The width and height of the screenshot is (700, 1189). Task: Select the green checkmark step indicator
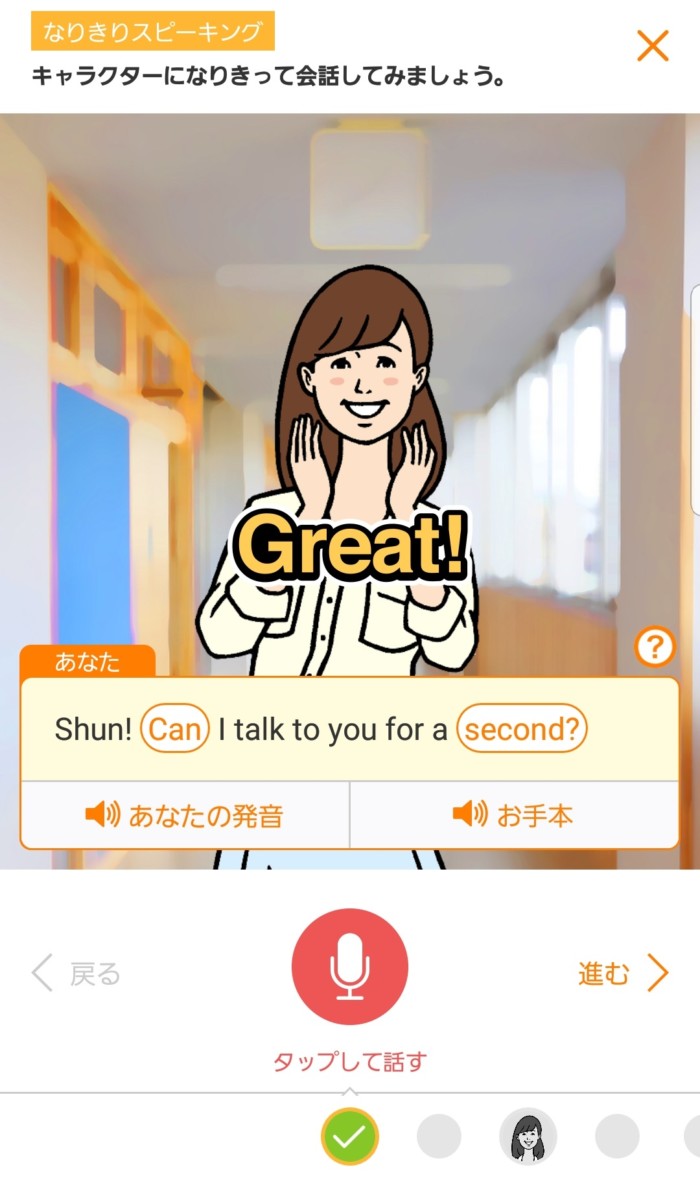coord(349,1137)
